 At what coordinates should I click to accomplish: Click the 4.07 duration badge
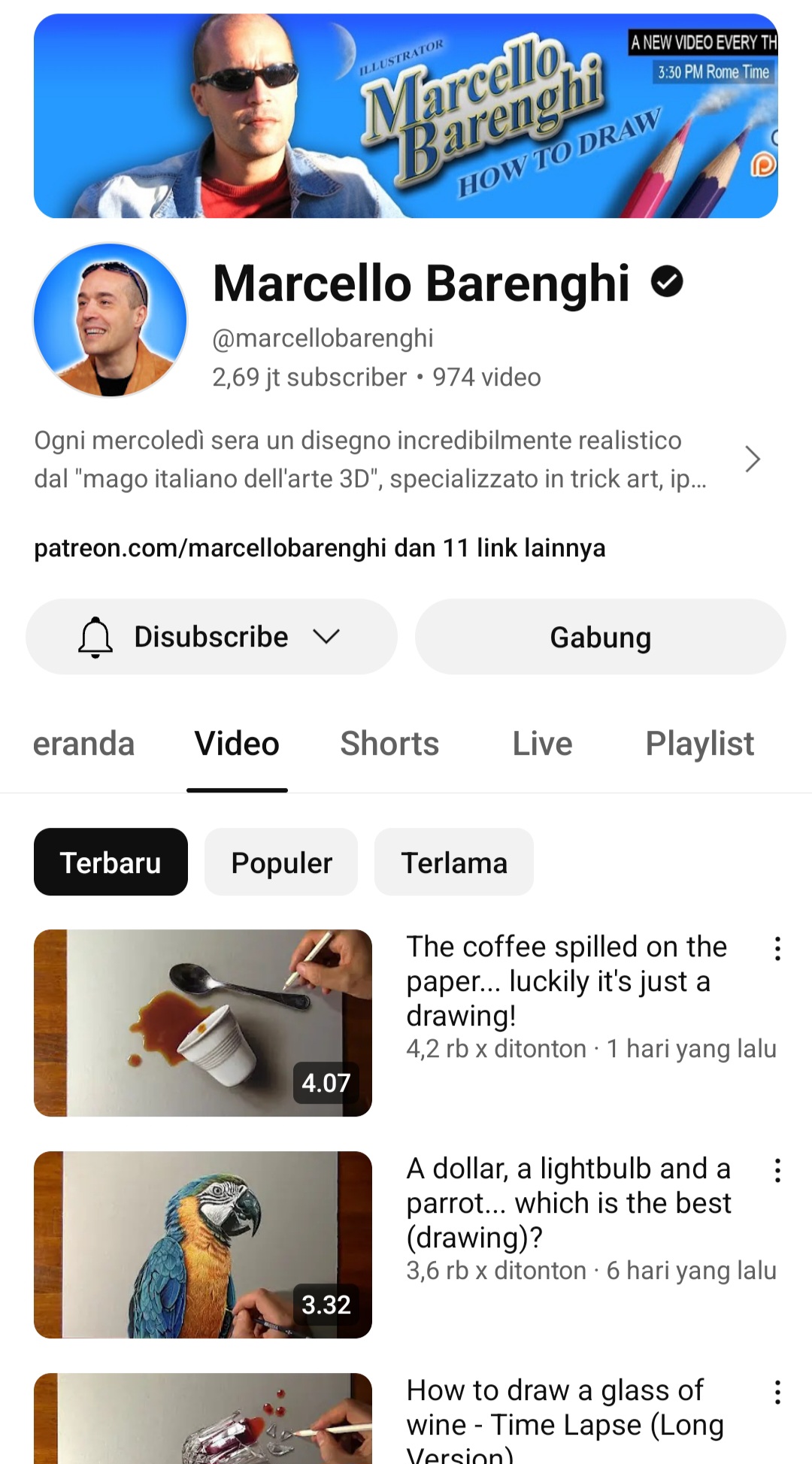click(x=325, y=1084)
